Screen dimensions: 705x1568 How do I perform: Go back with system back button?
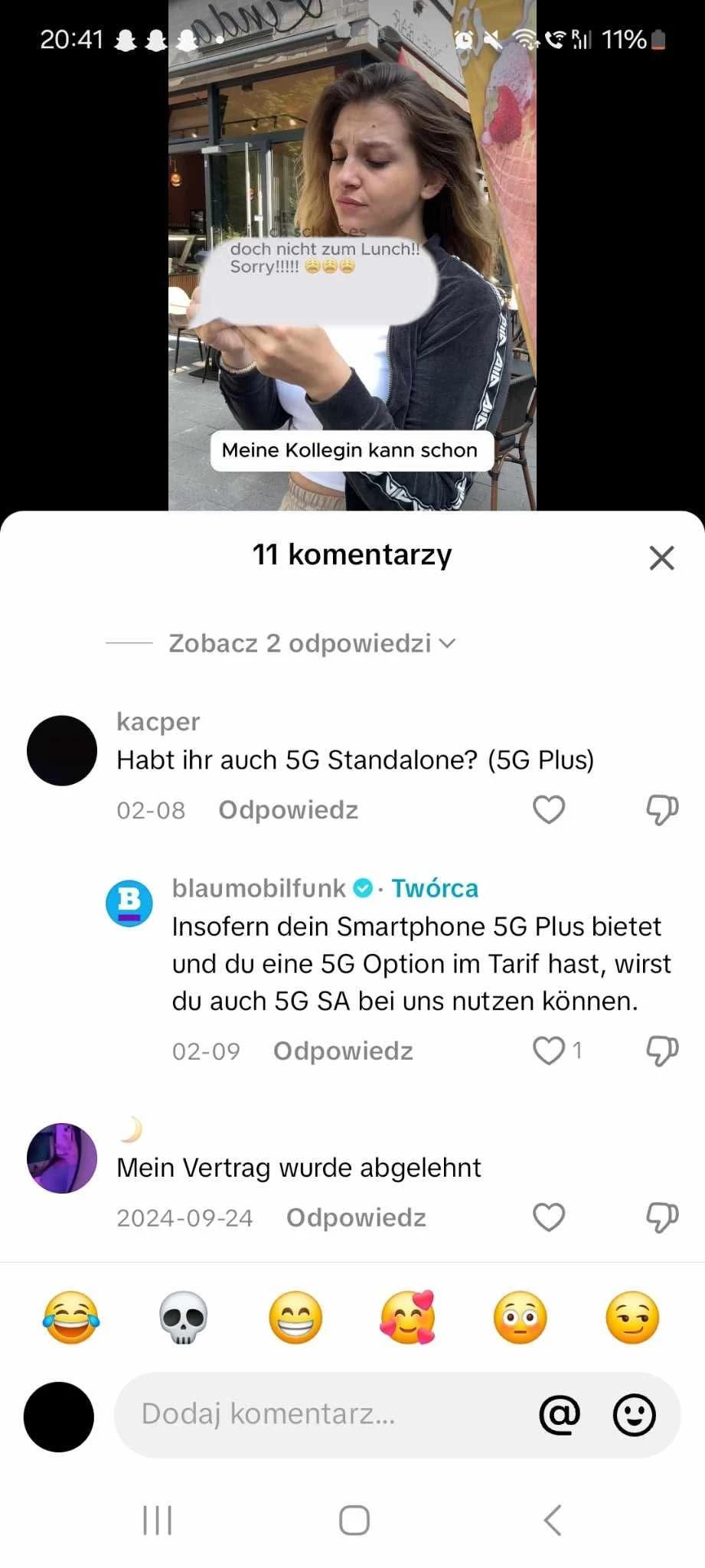[x=553, y=1521]
